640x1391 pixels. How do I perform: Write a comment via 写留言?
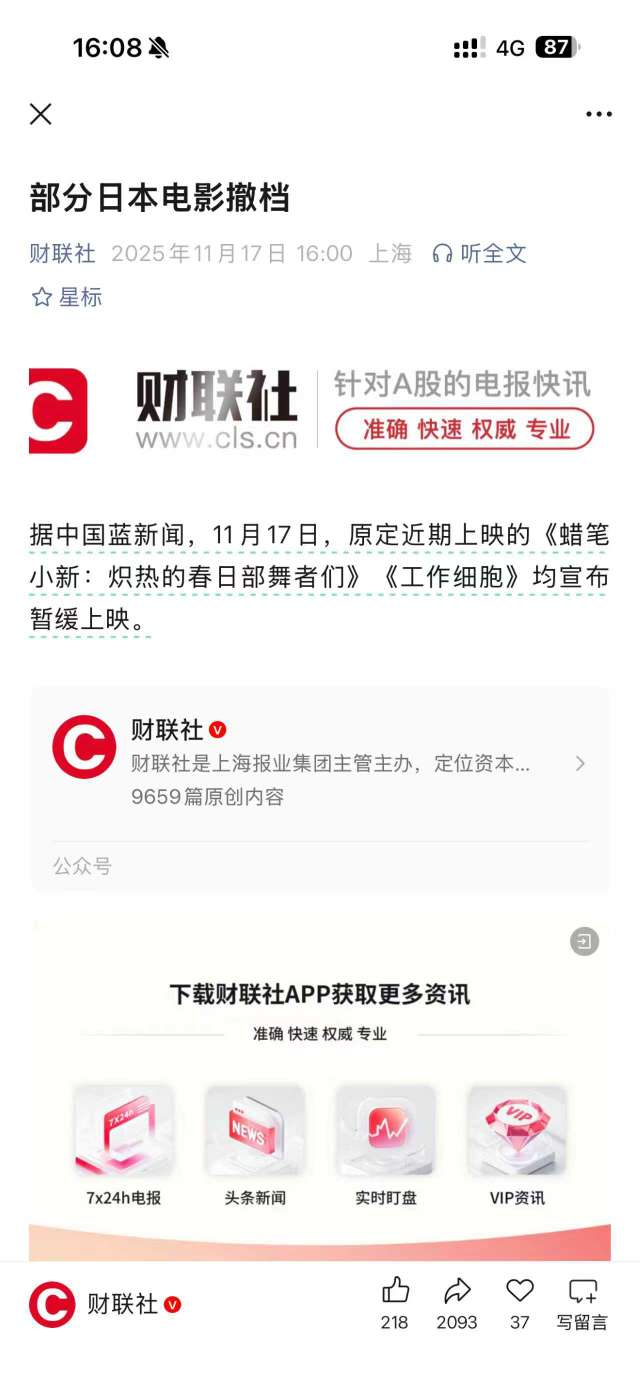(x=582, y=1303)
